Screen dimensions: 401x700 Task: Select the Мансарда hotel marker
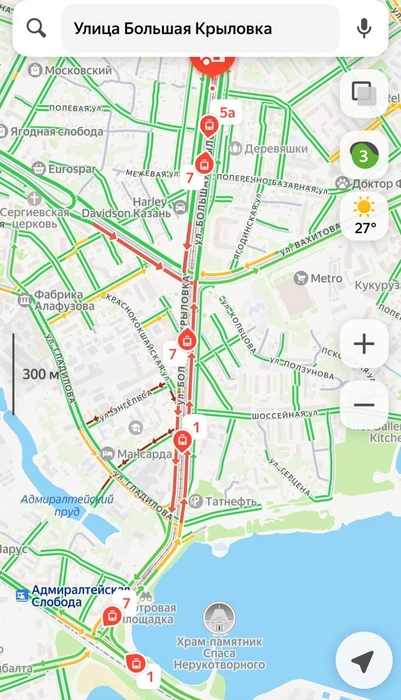click(108, 454)
